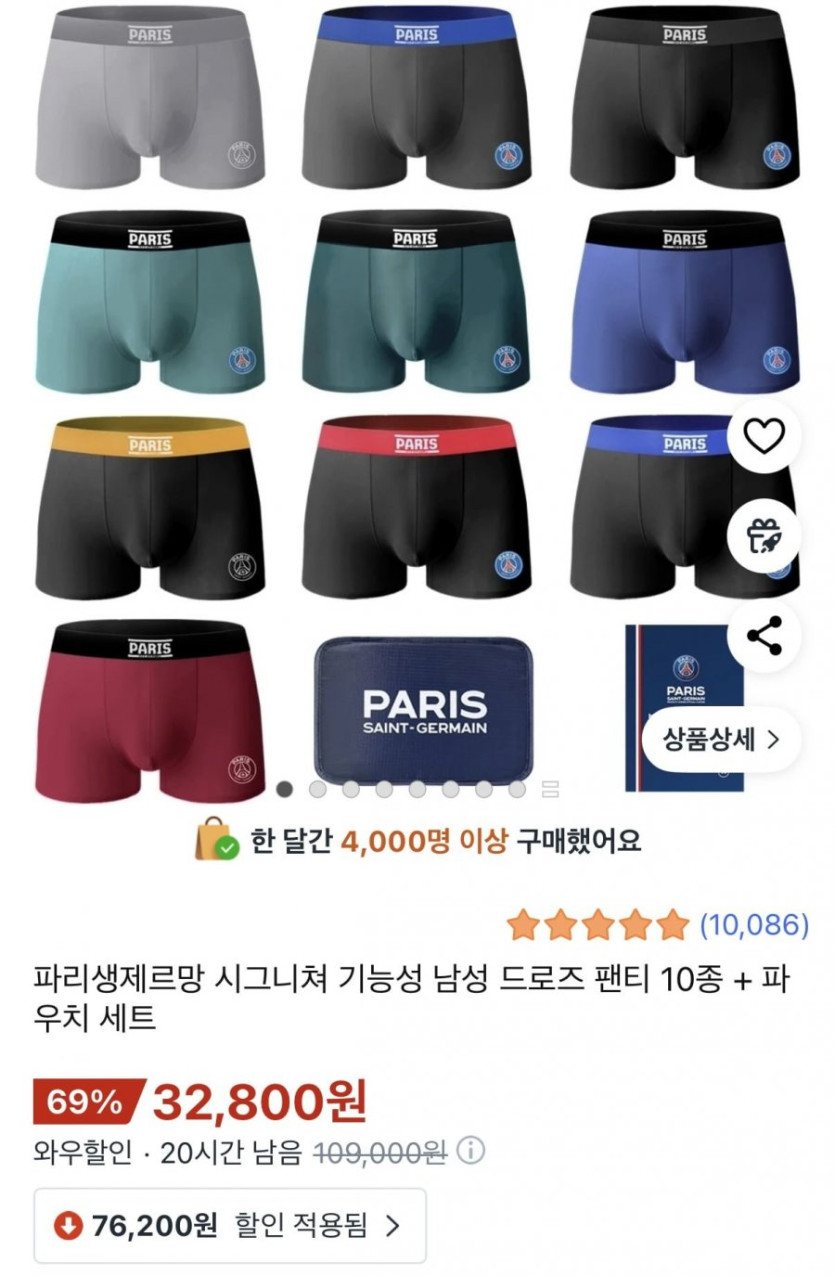Screen dimensions: 835x1276
Task: Expand the 76,200원 할인 적용됨 details
Action: pyautogui.click(x=230, y=1225)
